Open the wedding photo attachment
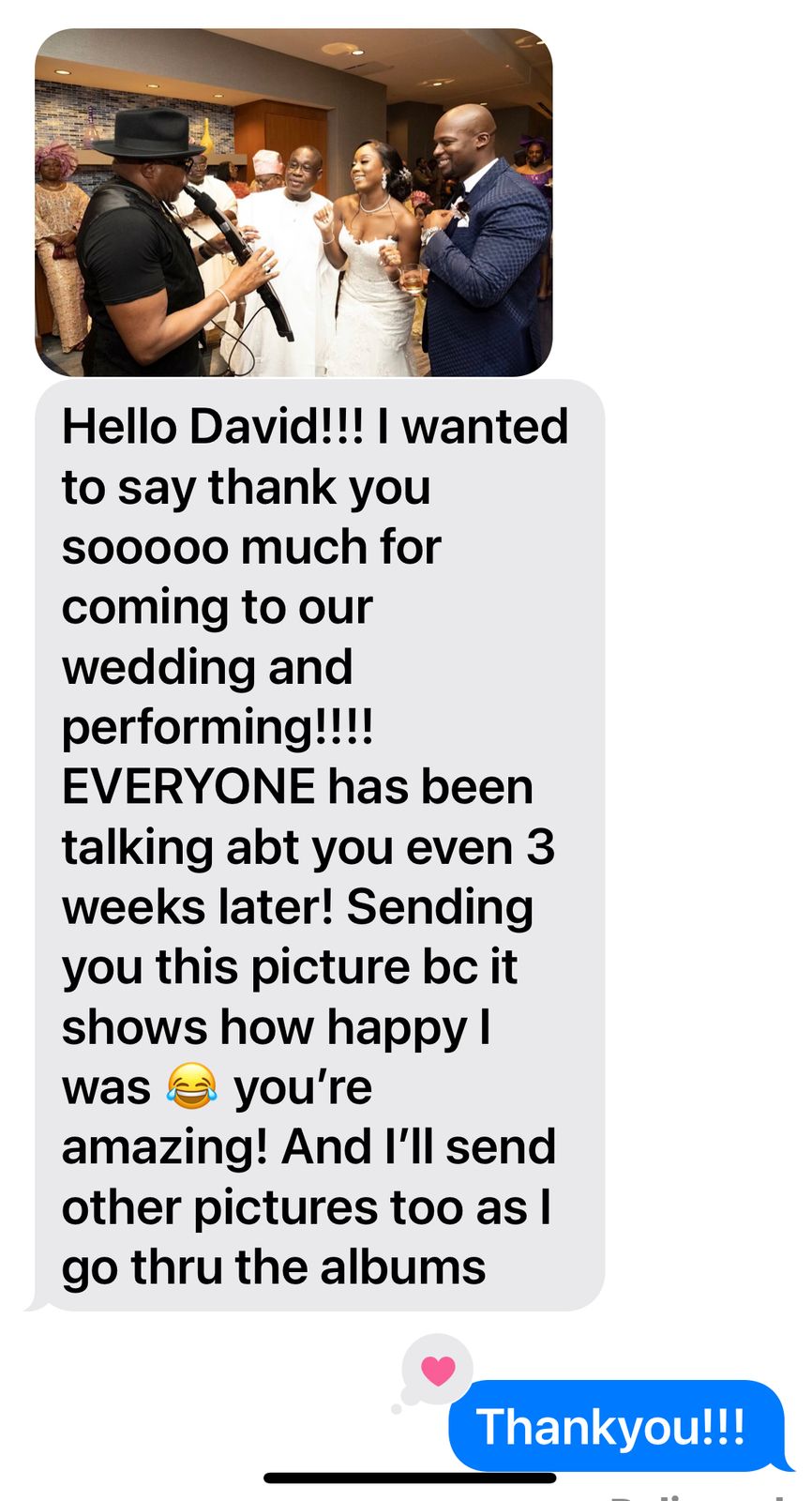Viewport: 812px width, 1501px height. pos(293,203)
